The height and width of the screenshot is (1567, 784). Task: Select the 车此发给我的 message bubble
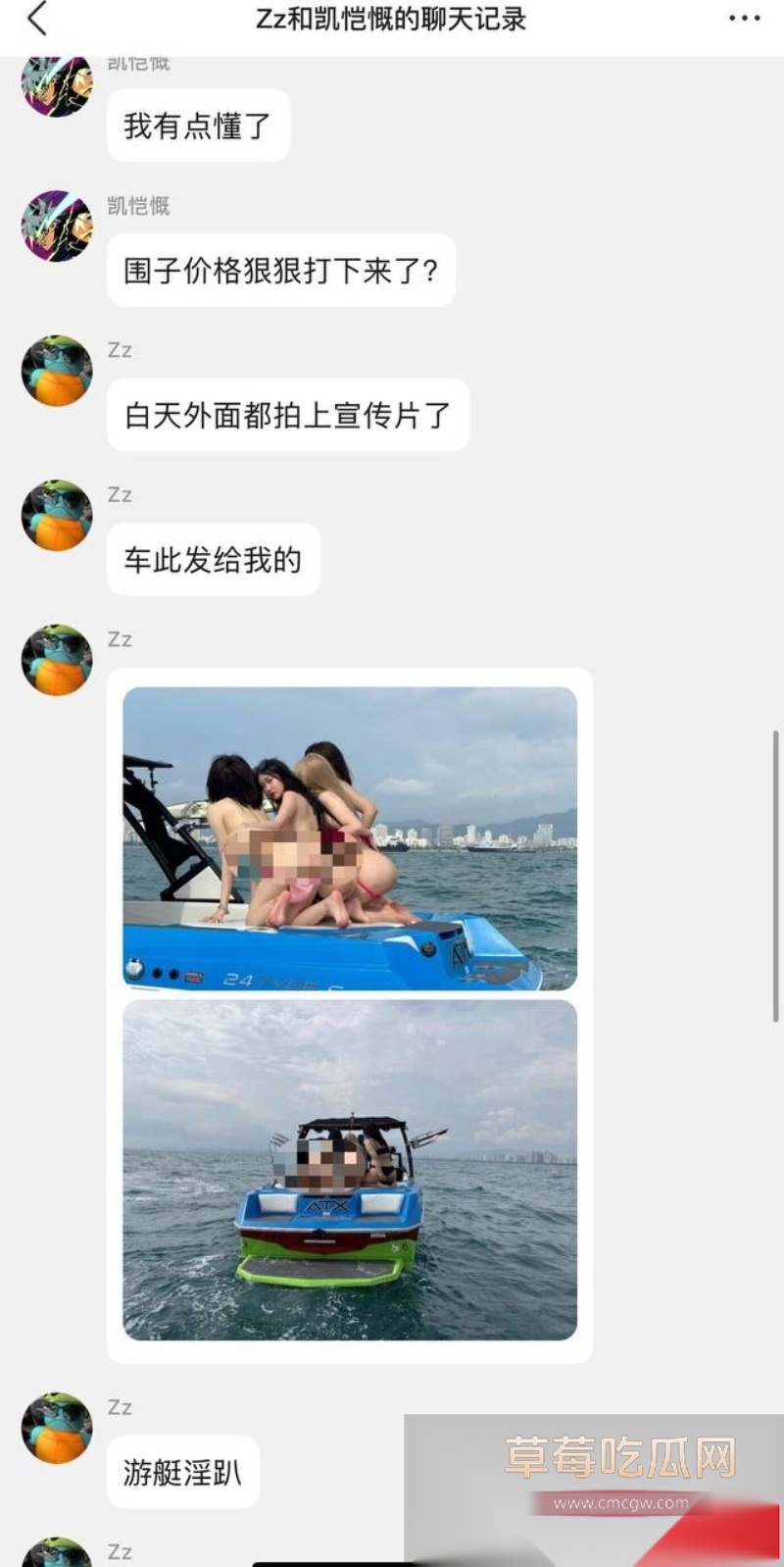(x=214, y=559)
